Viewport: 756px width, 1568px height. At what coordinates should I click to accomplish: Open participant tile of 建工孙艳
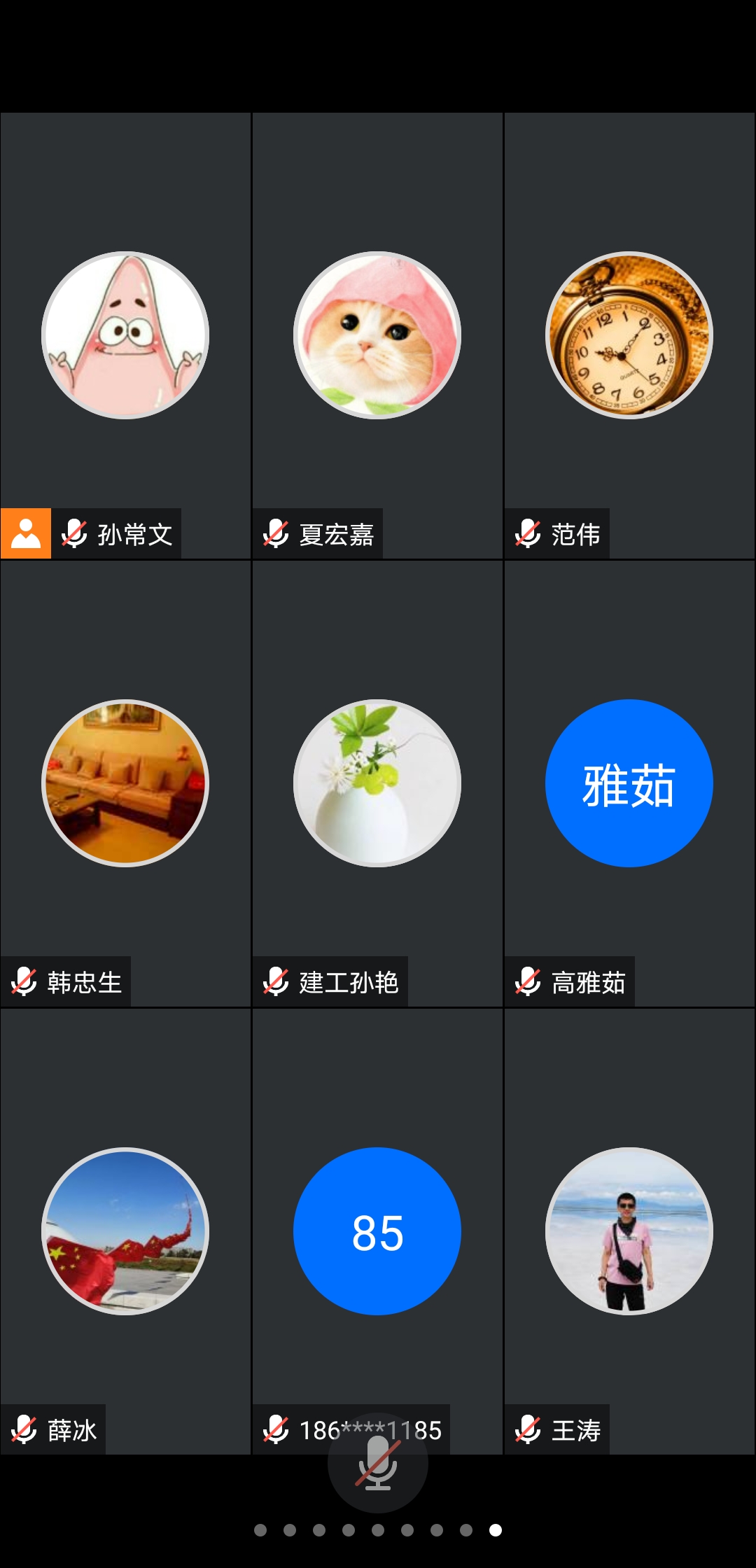[377, 783]
